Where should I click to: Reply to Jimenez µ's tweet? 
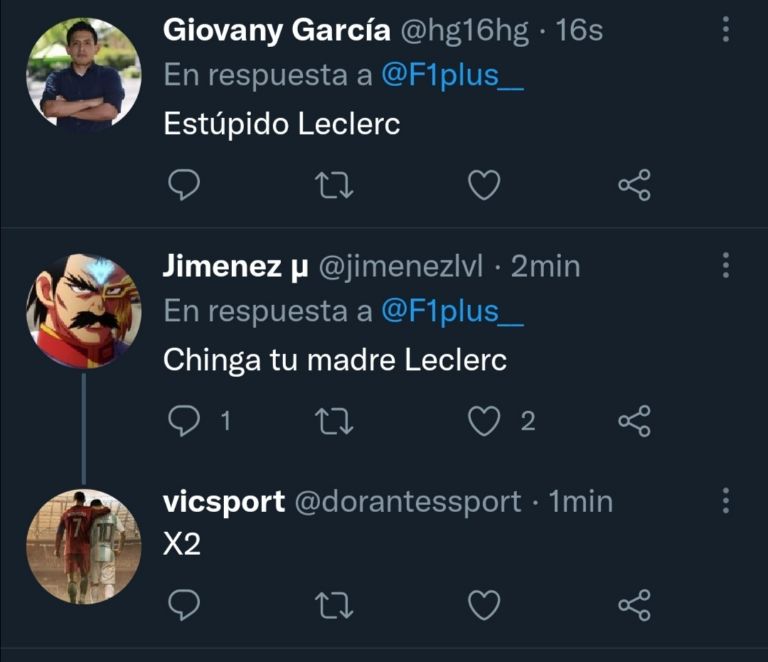tap(184, 421)
